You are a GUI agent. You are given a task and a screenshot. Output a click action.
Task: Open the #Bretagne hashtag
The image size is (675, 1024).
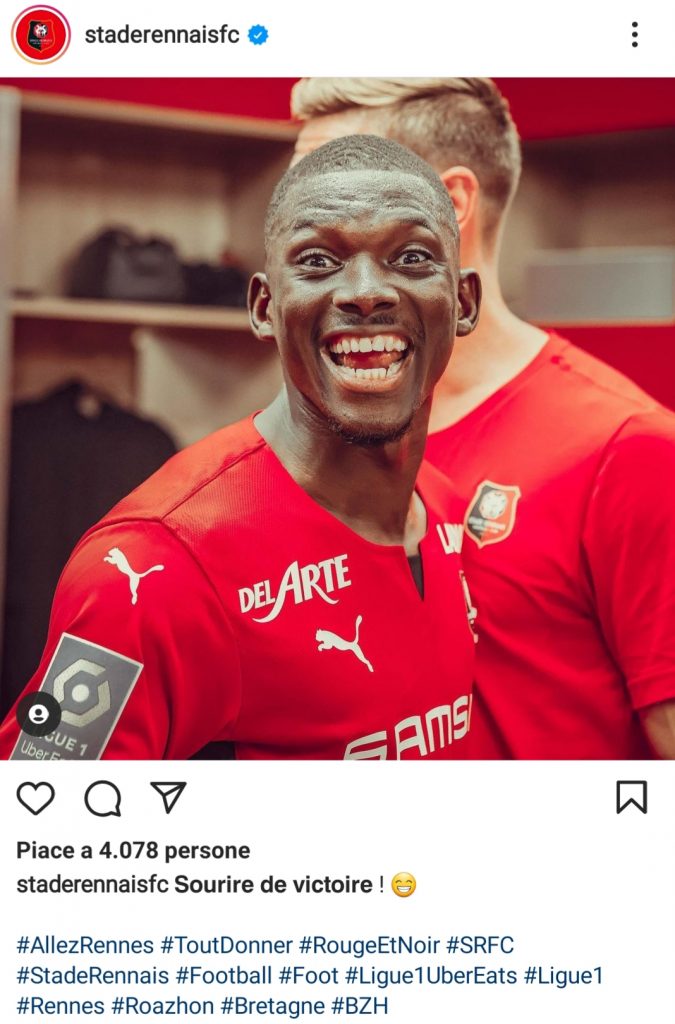272,1005
